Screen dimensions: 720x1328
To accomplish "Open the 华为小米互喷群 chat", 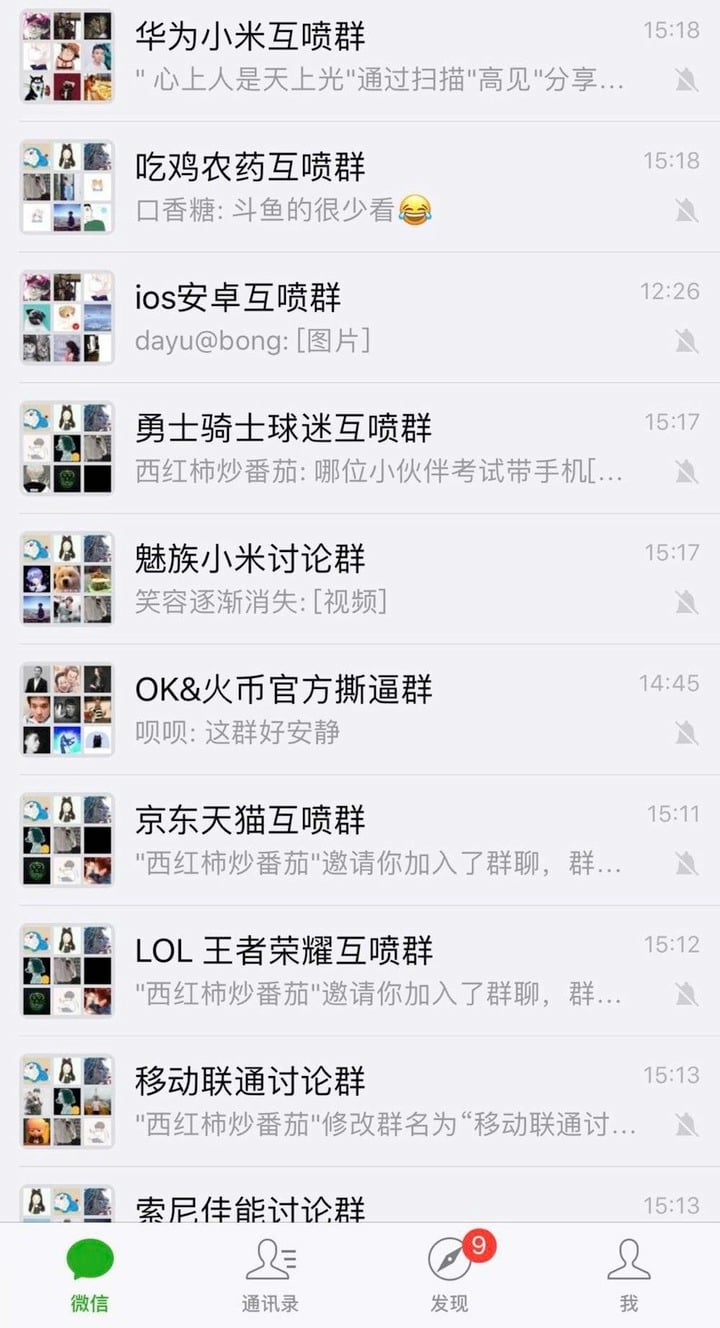I will [360, 56].
